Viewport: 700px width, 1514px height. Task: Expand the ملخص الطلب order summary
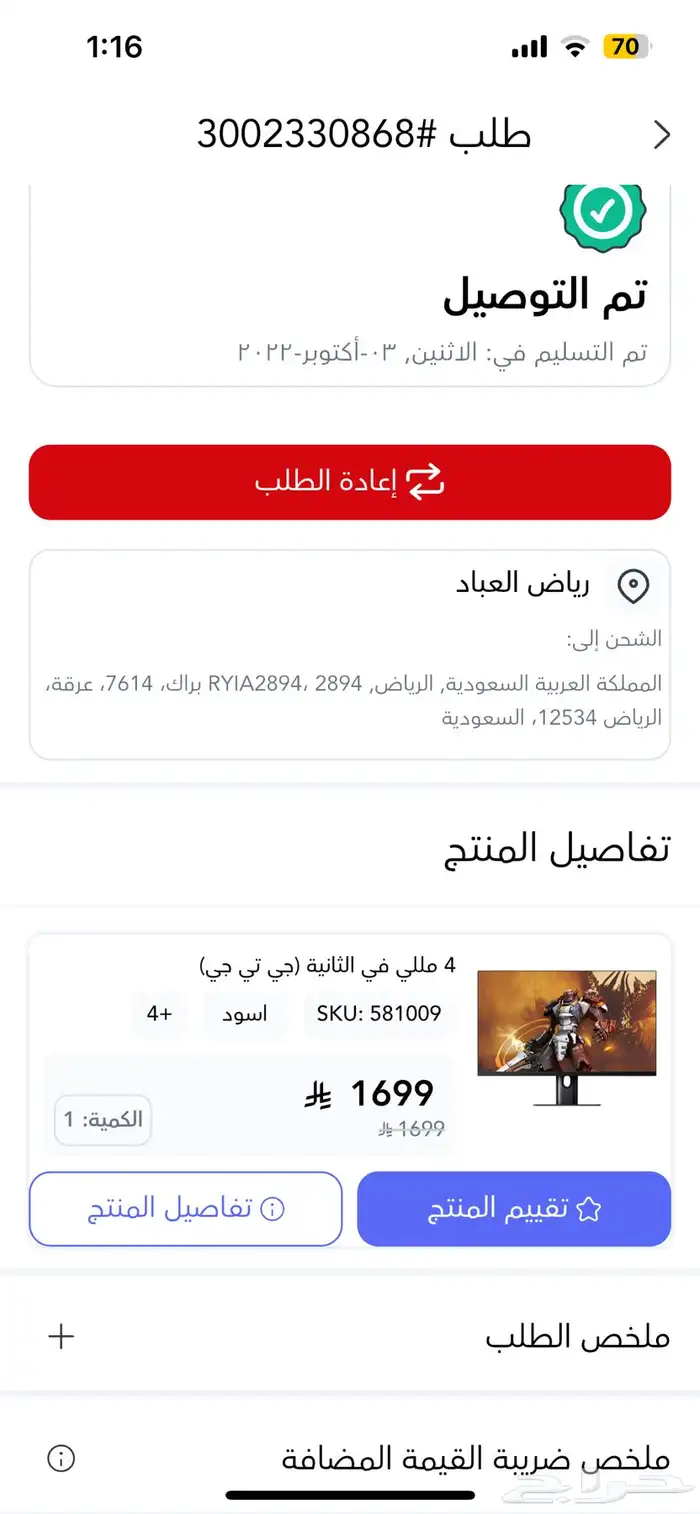point(62,1337)
